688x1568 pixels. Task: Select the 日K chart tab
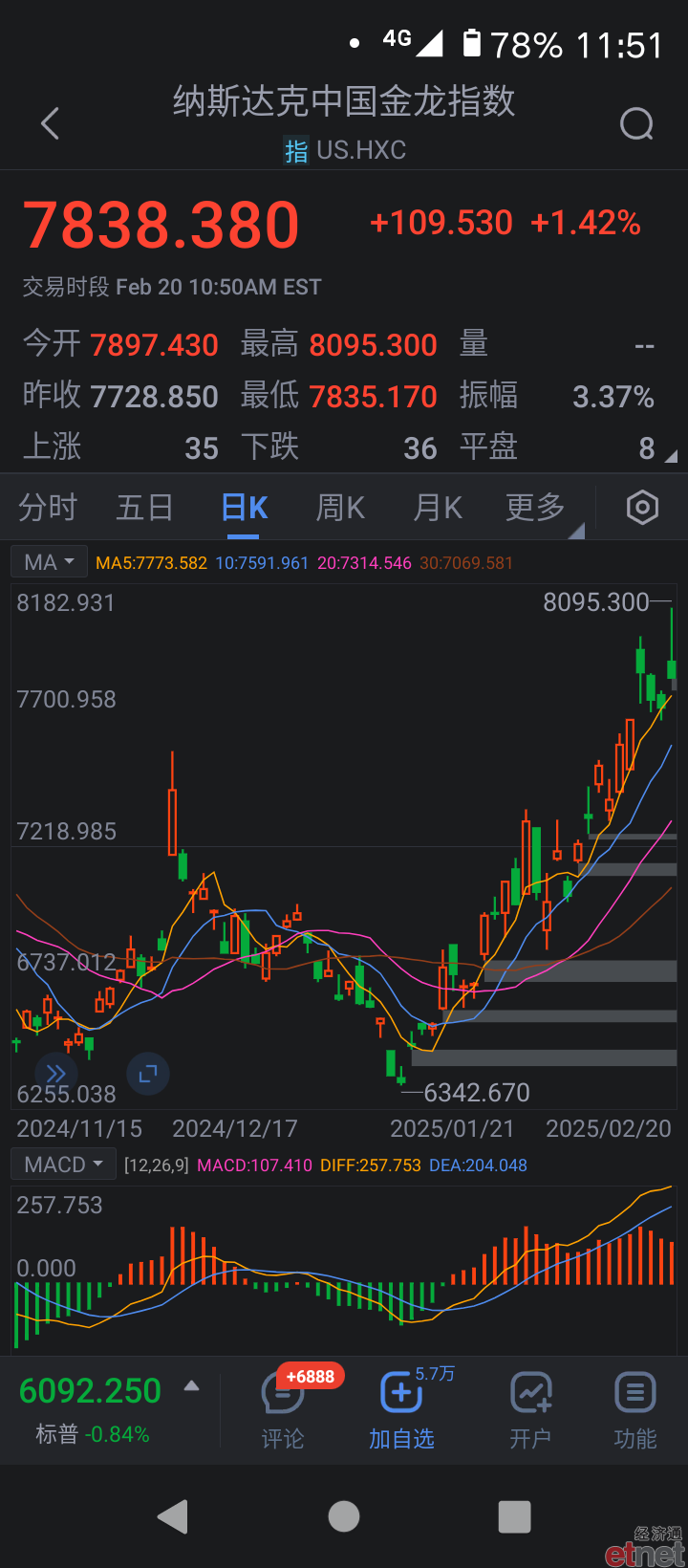pyautogui.click(x=244, y=508)
